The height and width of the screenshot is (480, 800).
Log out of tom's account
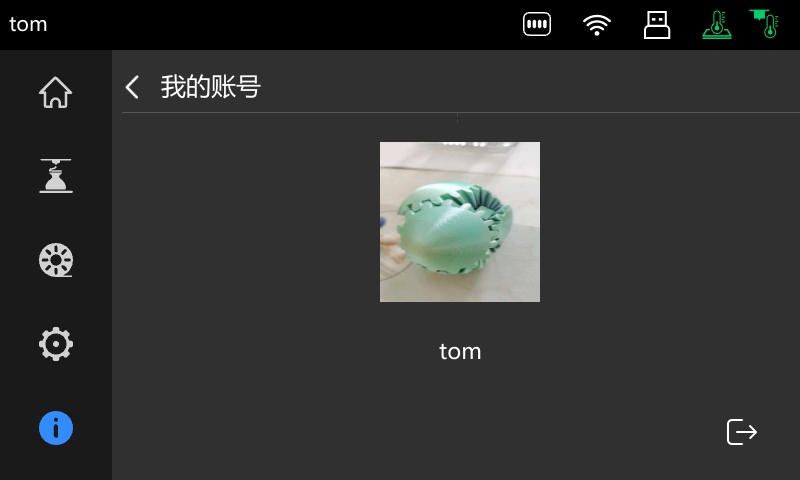click(x=741, y=432)
